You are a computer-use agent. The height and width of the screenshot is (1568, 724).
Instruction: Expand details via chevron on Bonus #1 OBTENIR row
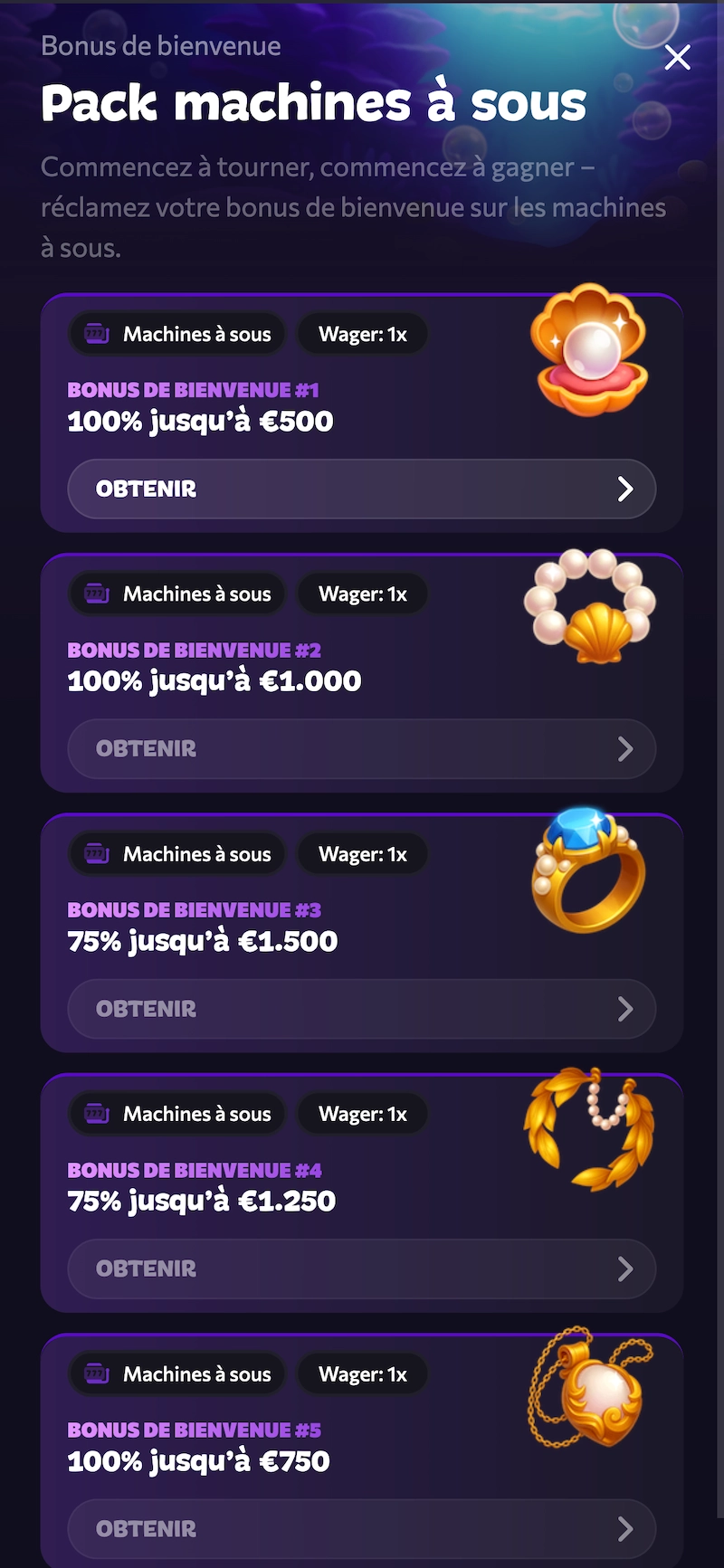pos(625,489)
